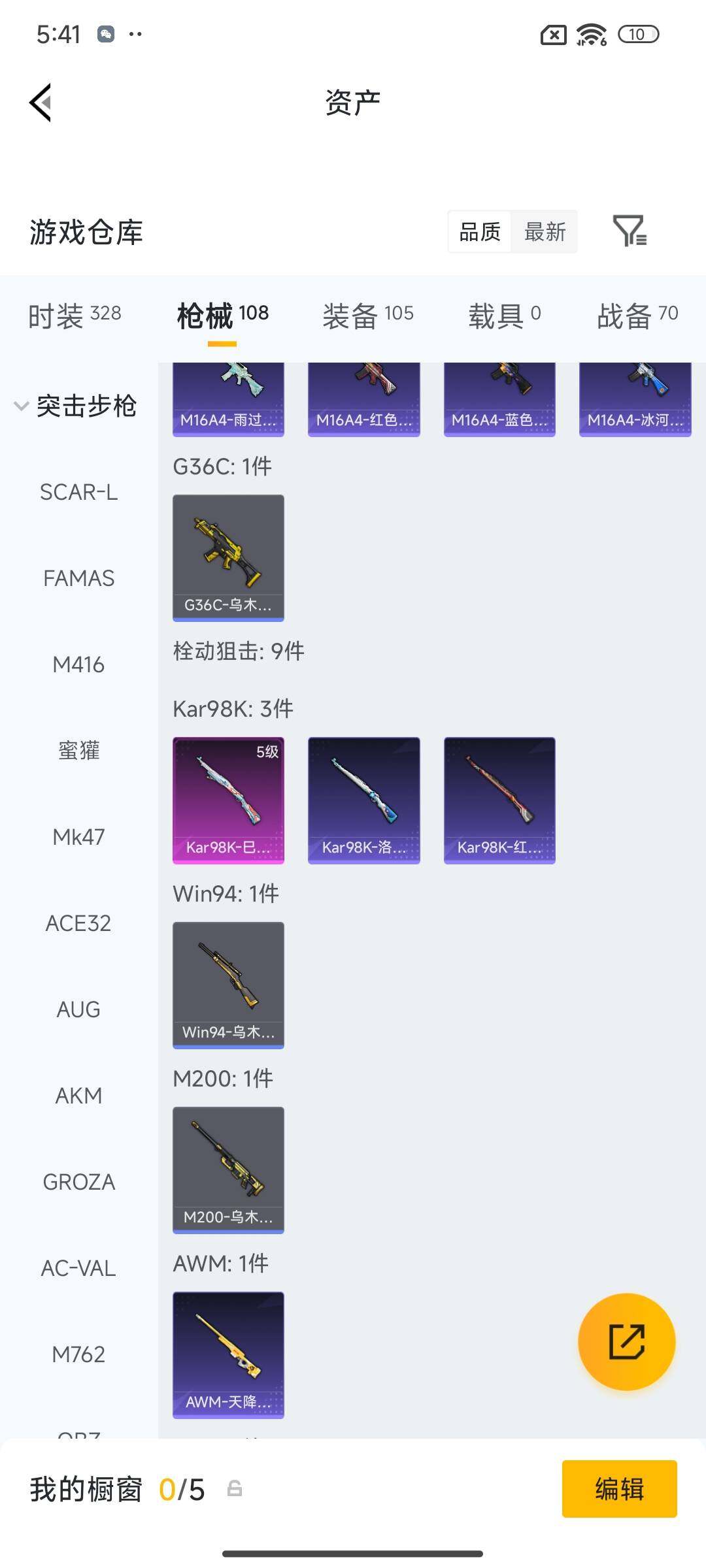Open the level 5 Kar98K-巳 skin
Screen dimensions: 706x1568
(228, 800)
